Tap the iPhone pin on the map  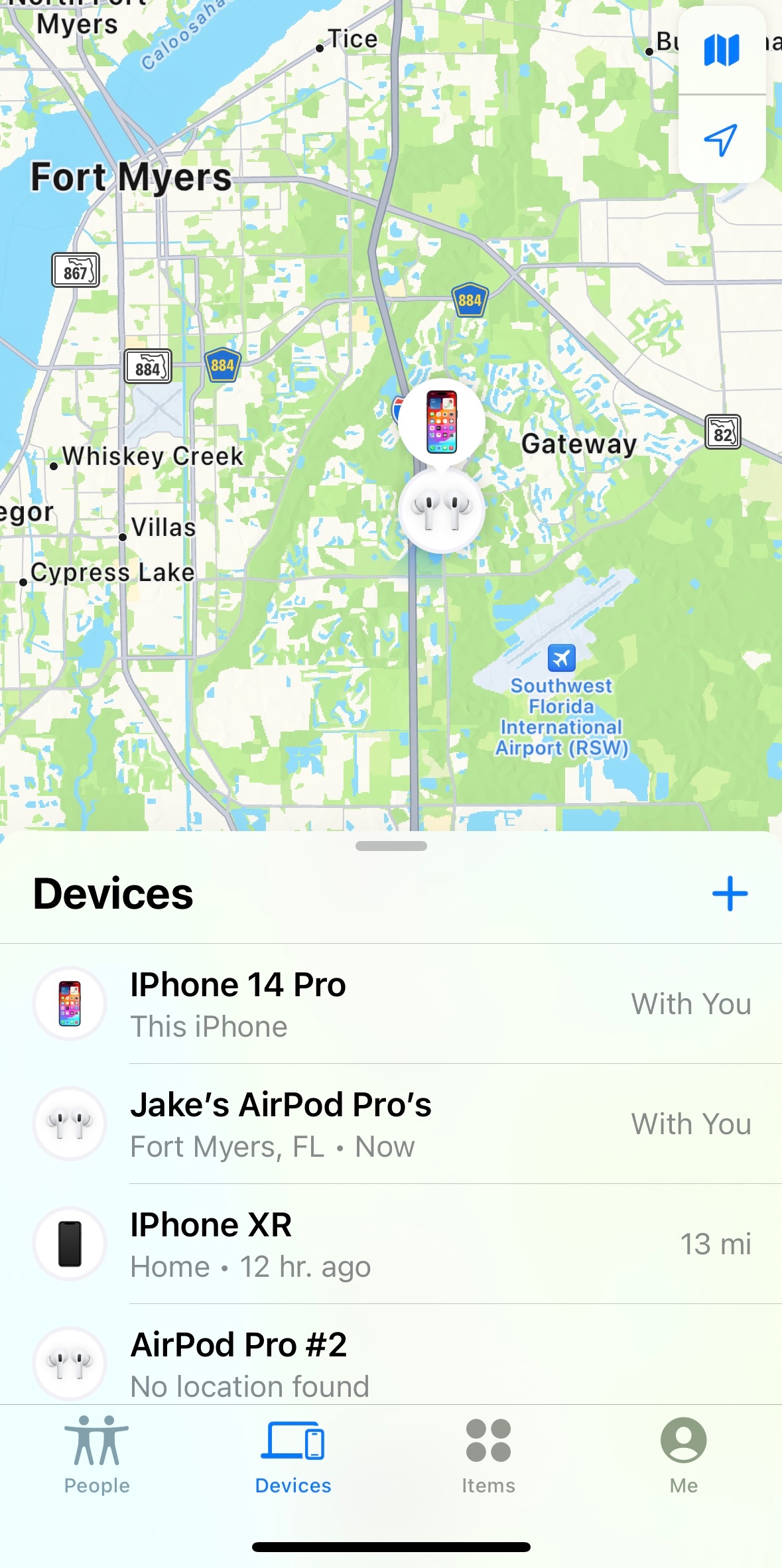[x=442, y=423]
